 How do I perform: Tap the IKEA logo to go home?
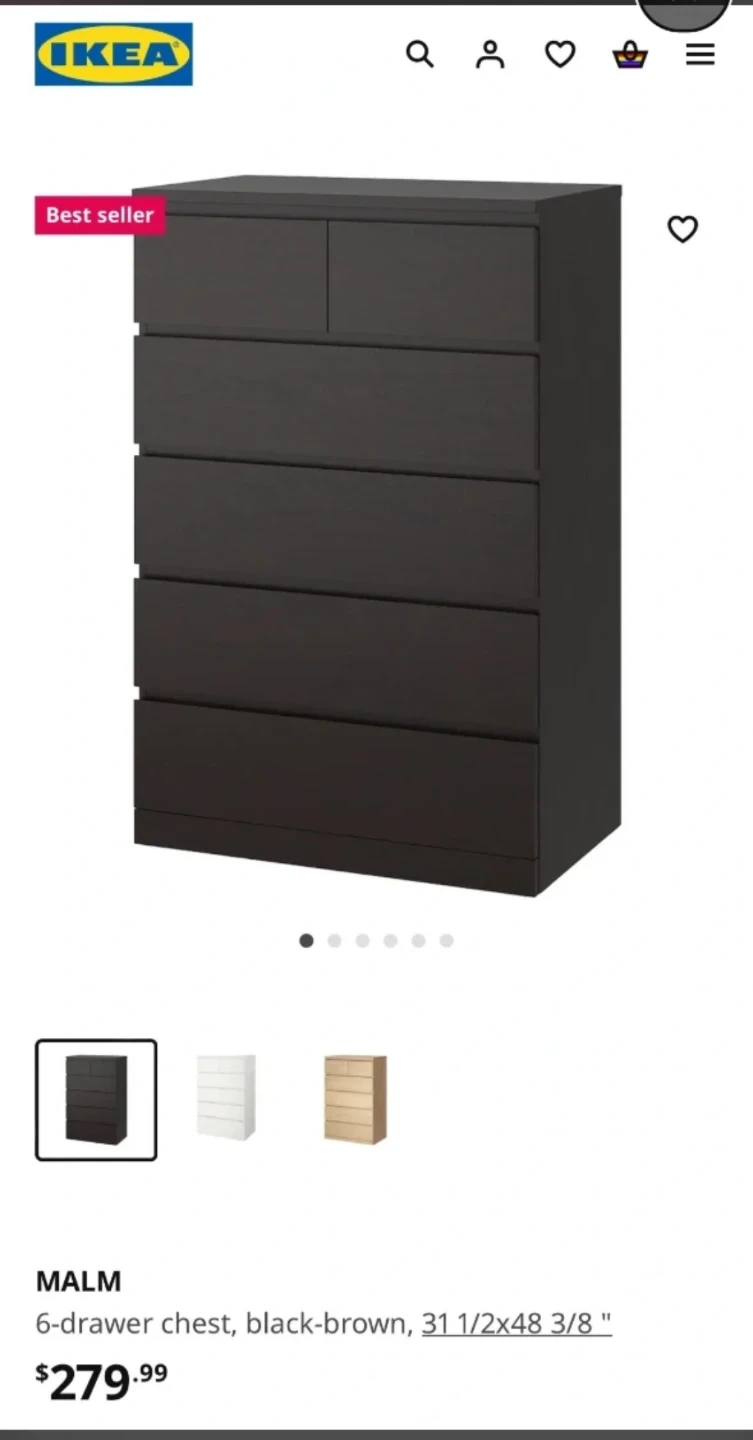pyautogui.click(x=114, y=54)
